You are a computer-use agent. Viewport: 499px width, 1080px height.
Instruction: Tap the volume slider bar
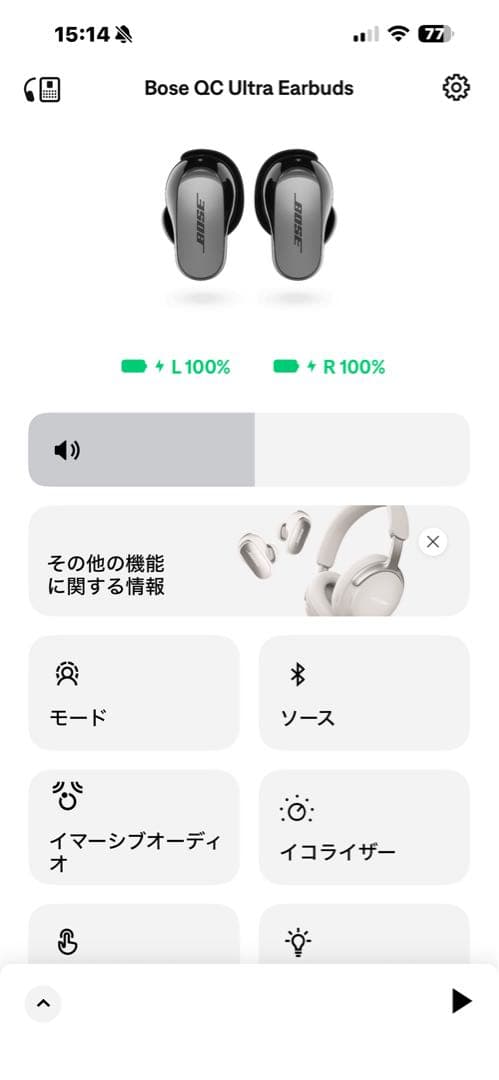click(x=249, y=450)
